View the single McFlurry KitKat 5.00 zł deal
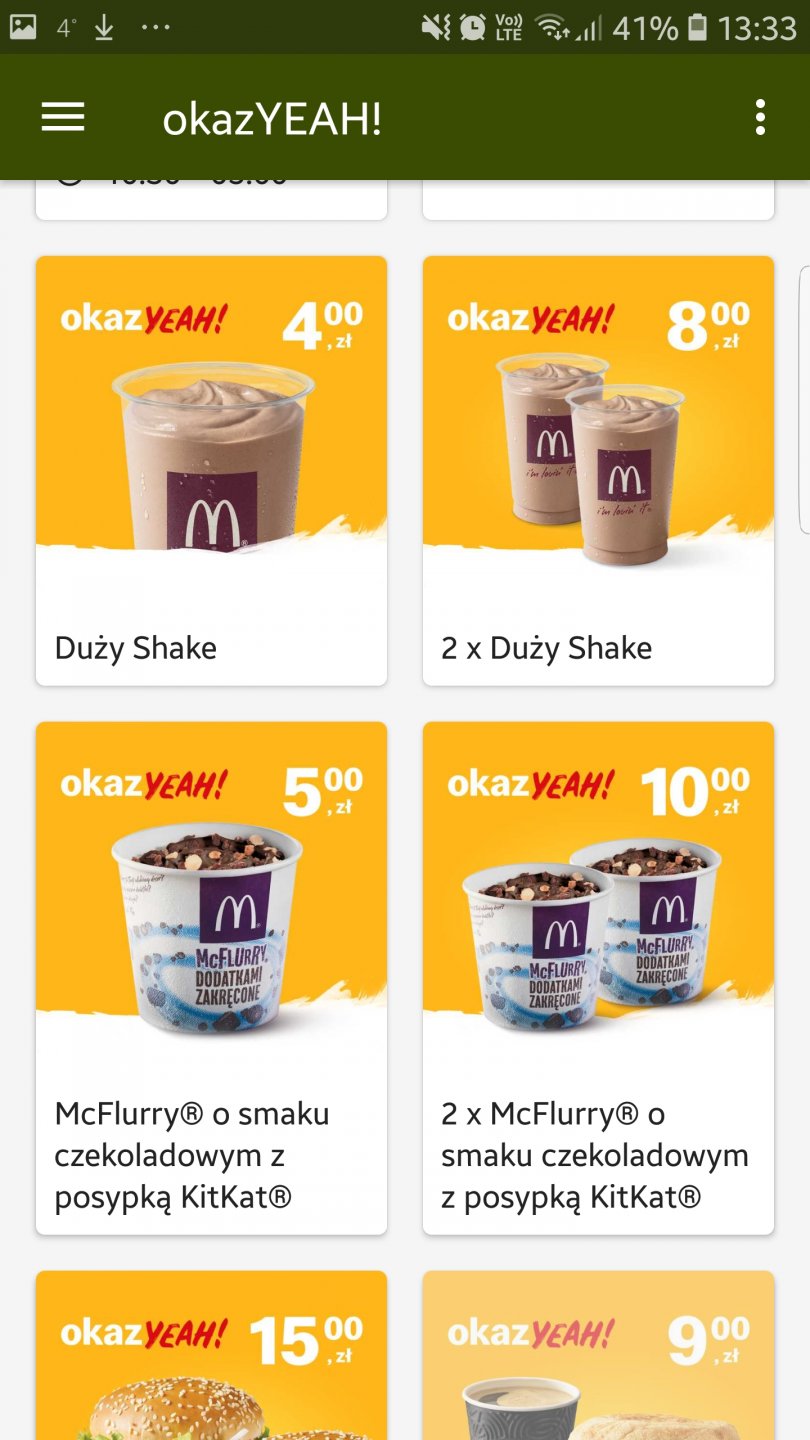The image size is (810, 1440). click(x=211, y=977)
